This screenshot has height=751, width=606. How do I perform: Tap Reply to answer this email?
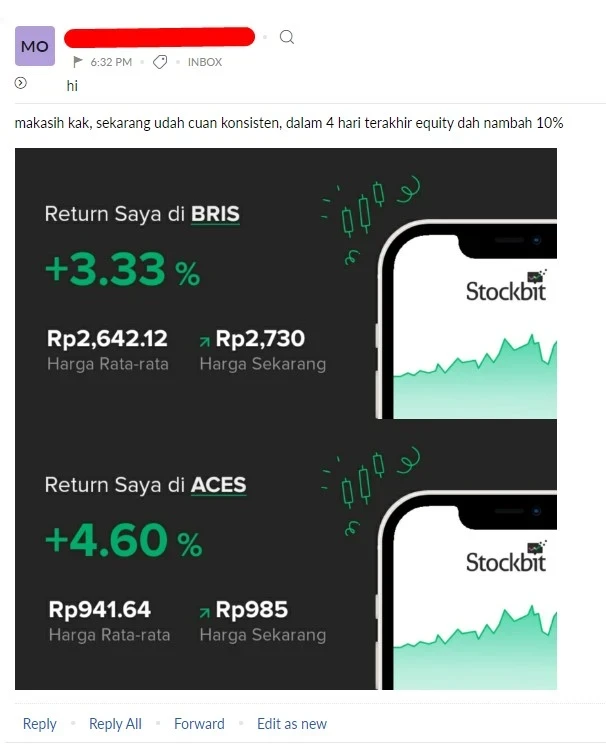(x=39, y=724)
